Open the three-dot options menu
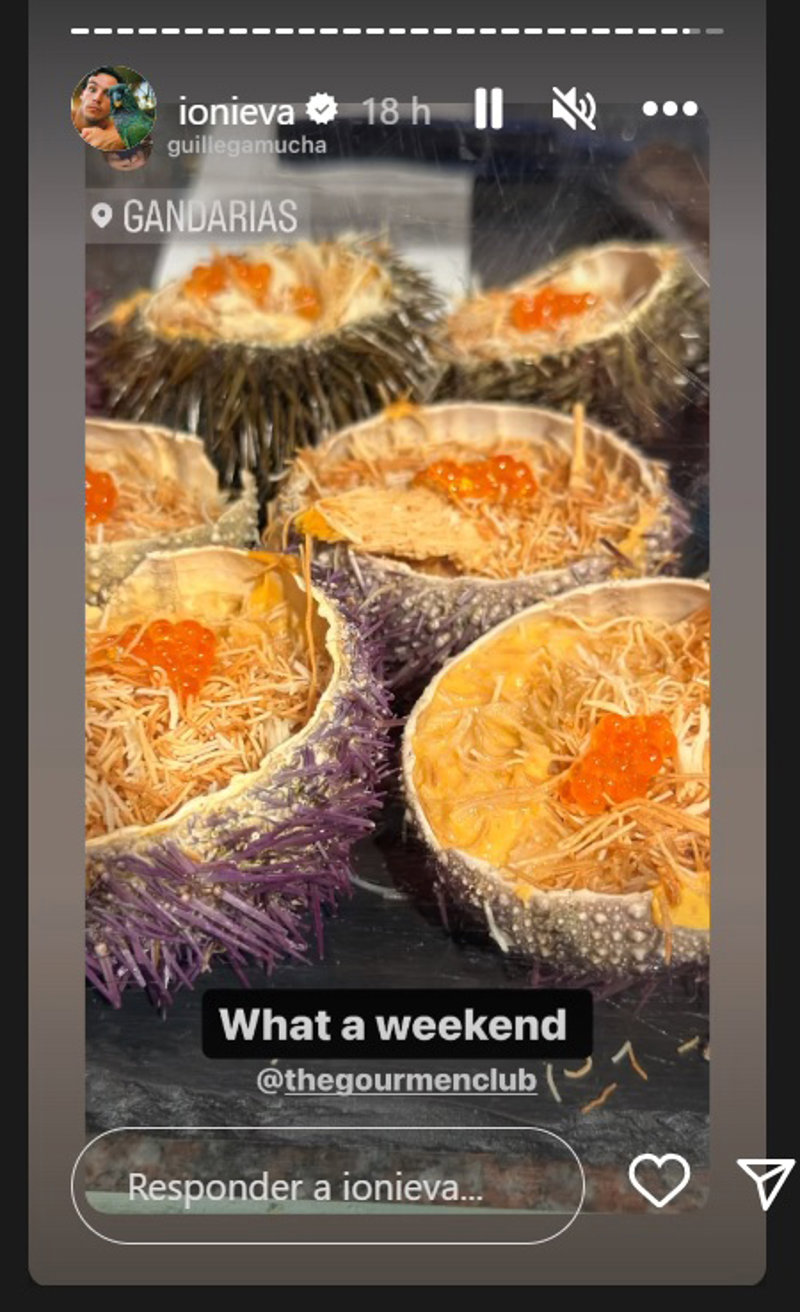The image size is (800, 1312). [669, 108]
